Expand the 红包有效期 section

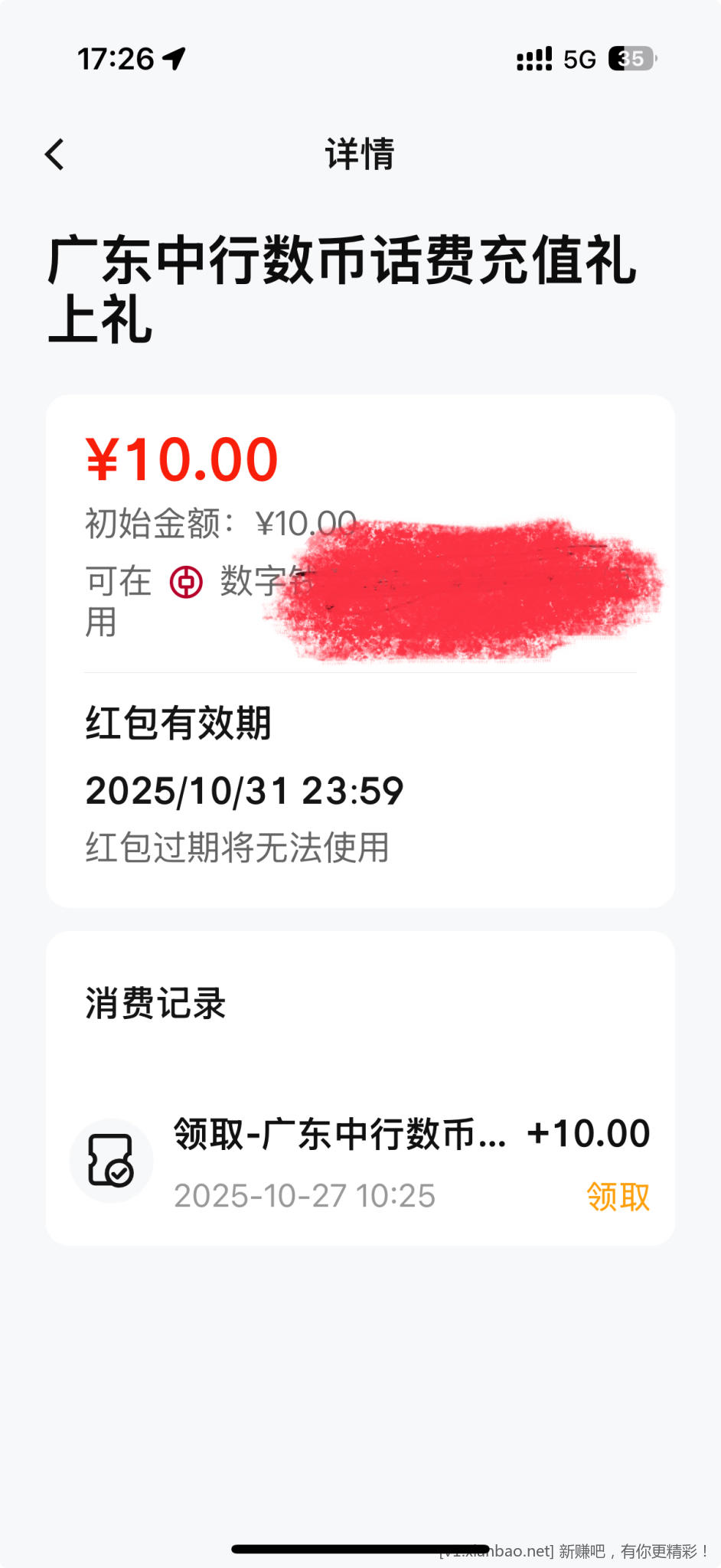coord(179,723)
